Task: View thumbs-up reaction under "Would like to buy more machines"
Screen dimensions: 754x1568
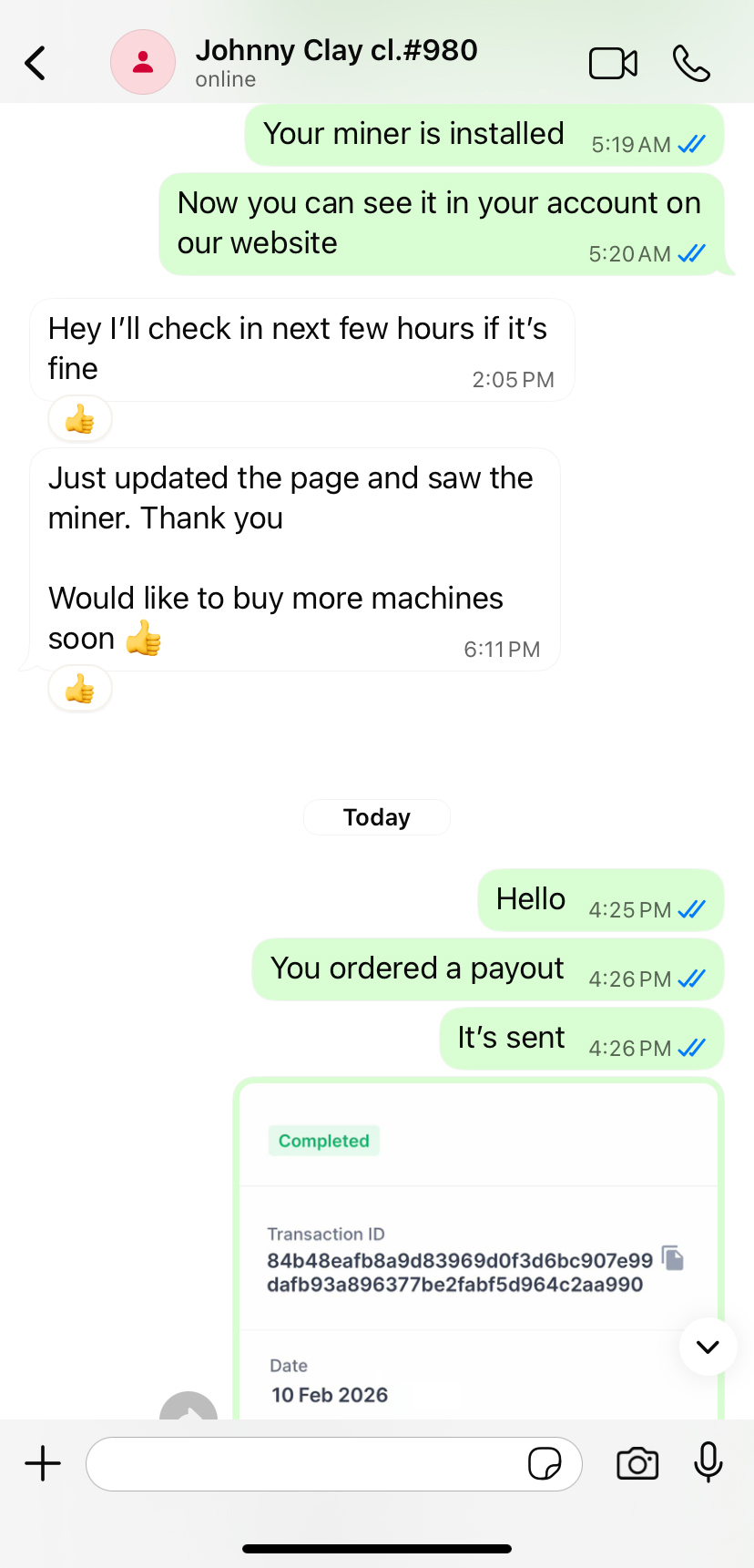Action: 80,690
